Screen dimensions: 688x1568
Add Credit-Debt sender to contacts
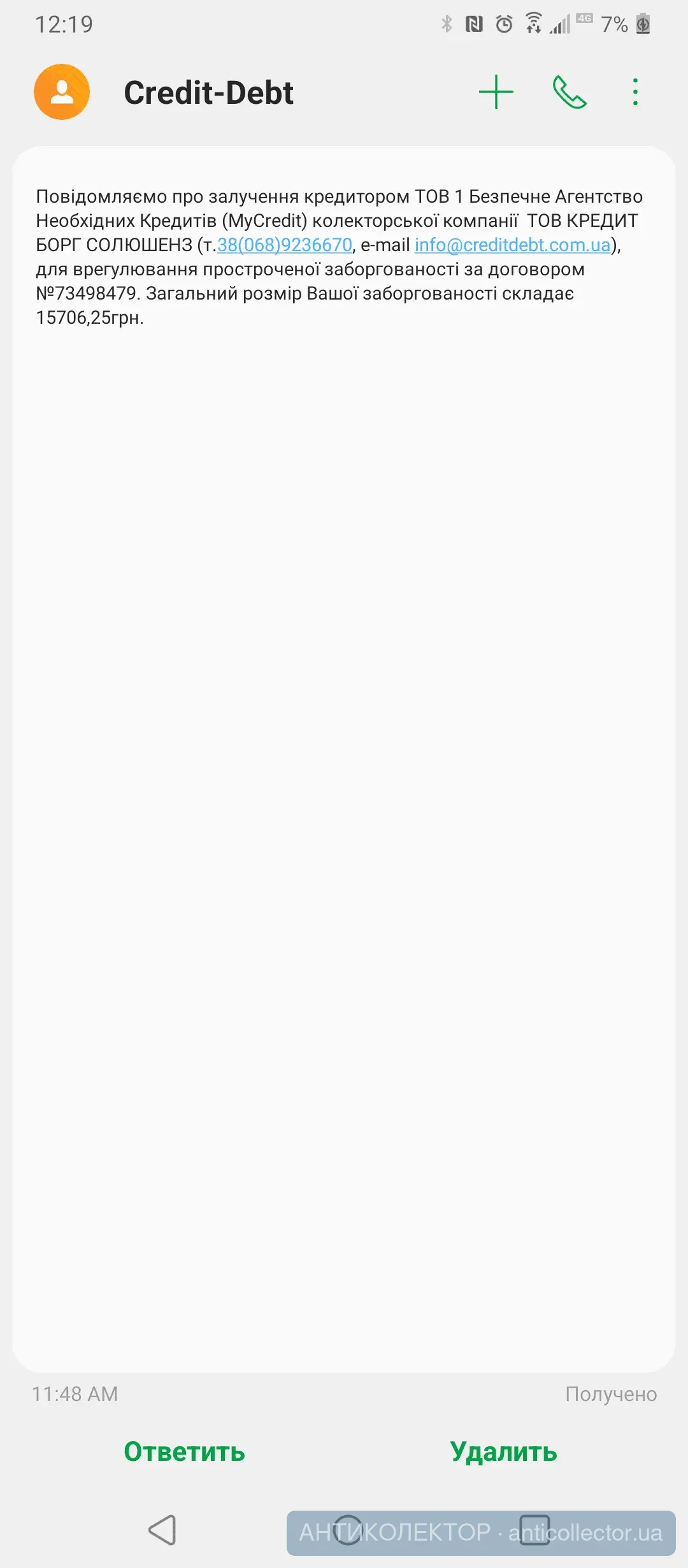[x=496, y=92]
